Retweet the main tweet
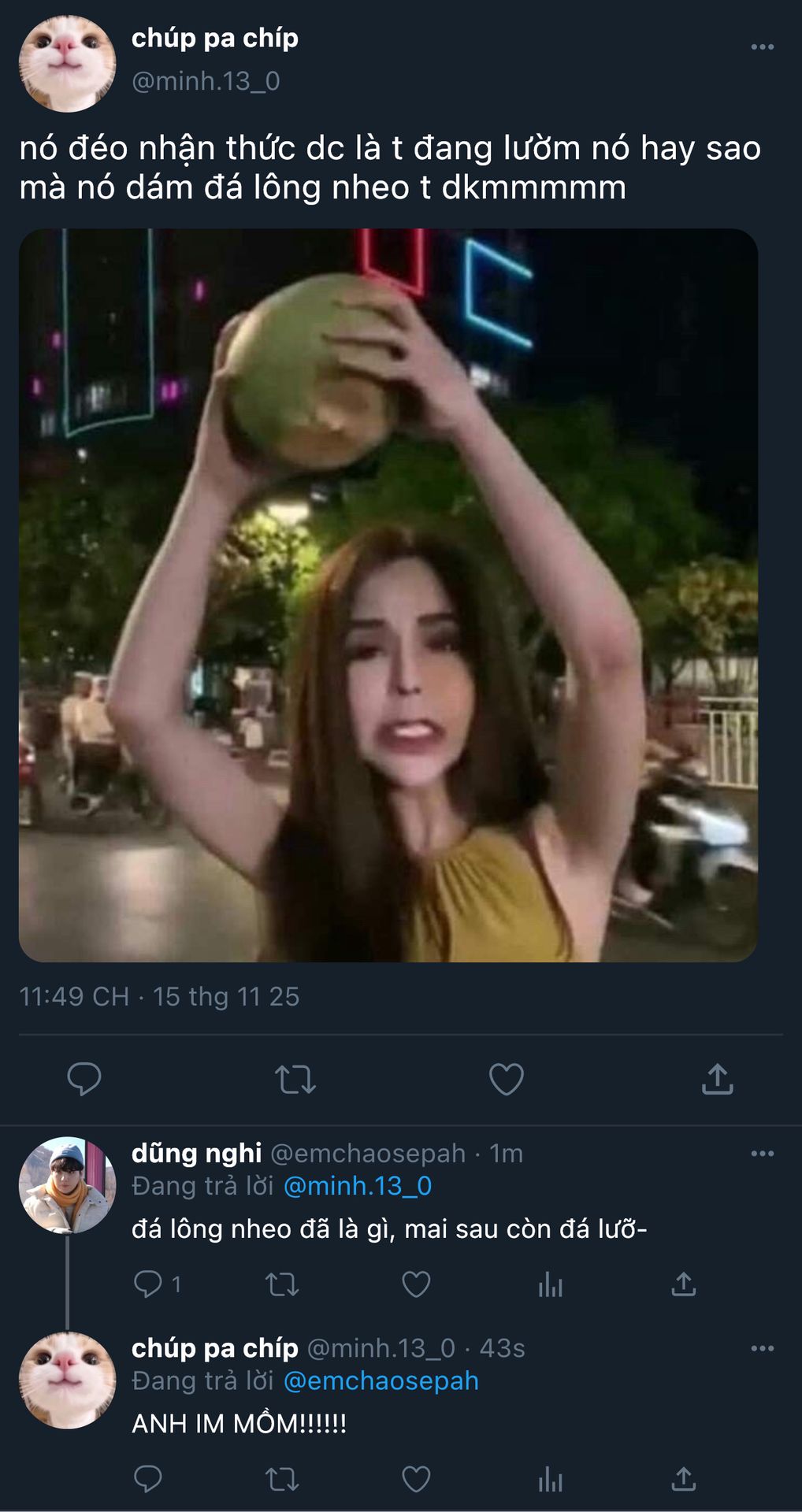Image resolution: width=802 pixels, height=1512 pixels. pos(295,1080)
